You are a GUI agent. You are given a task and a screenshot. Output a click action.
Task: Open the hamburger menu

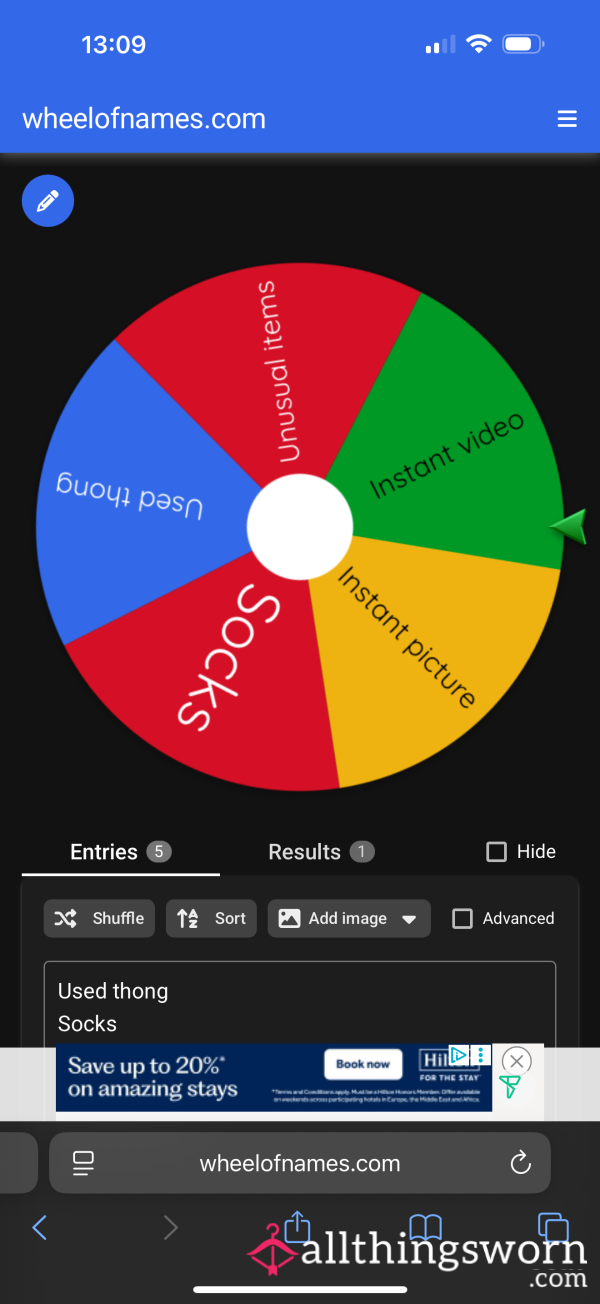[x=567, y=120]
